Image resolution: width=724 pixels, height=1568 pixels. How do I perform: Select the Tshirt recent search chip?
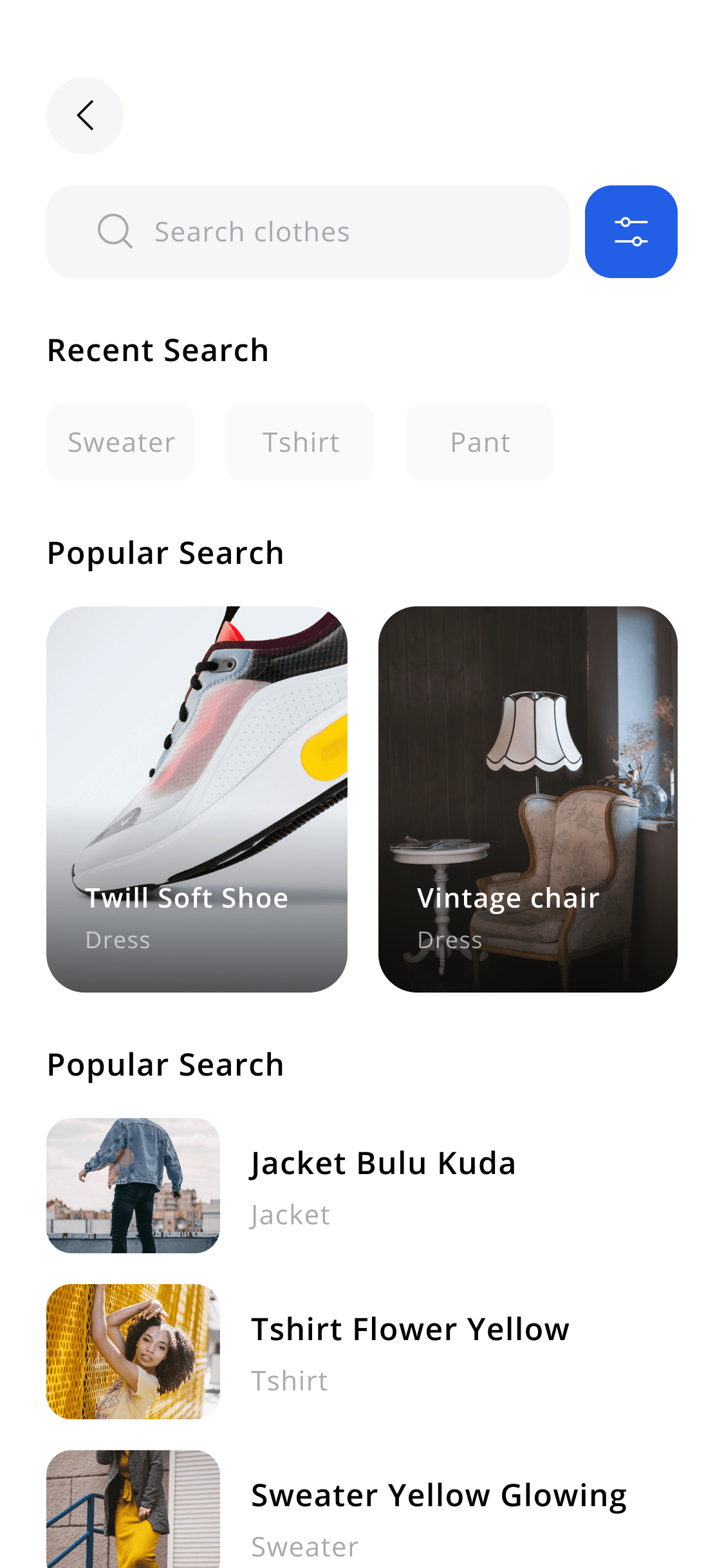301,442
